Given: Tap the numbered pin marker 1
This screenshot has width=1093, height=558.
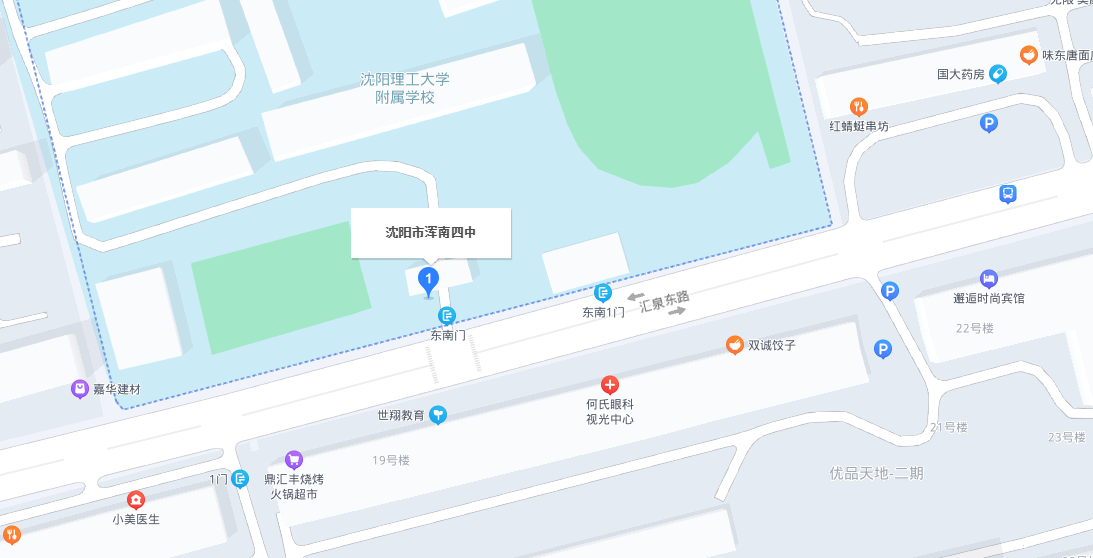Looking at the screenshot, I should [428, 279].
